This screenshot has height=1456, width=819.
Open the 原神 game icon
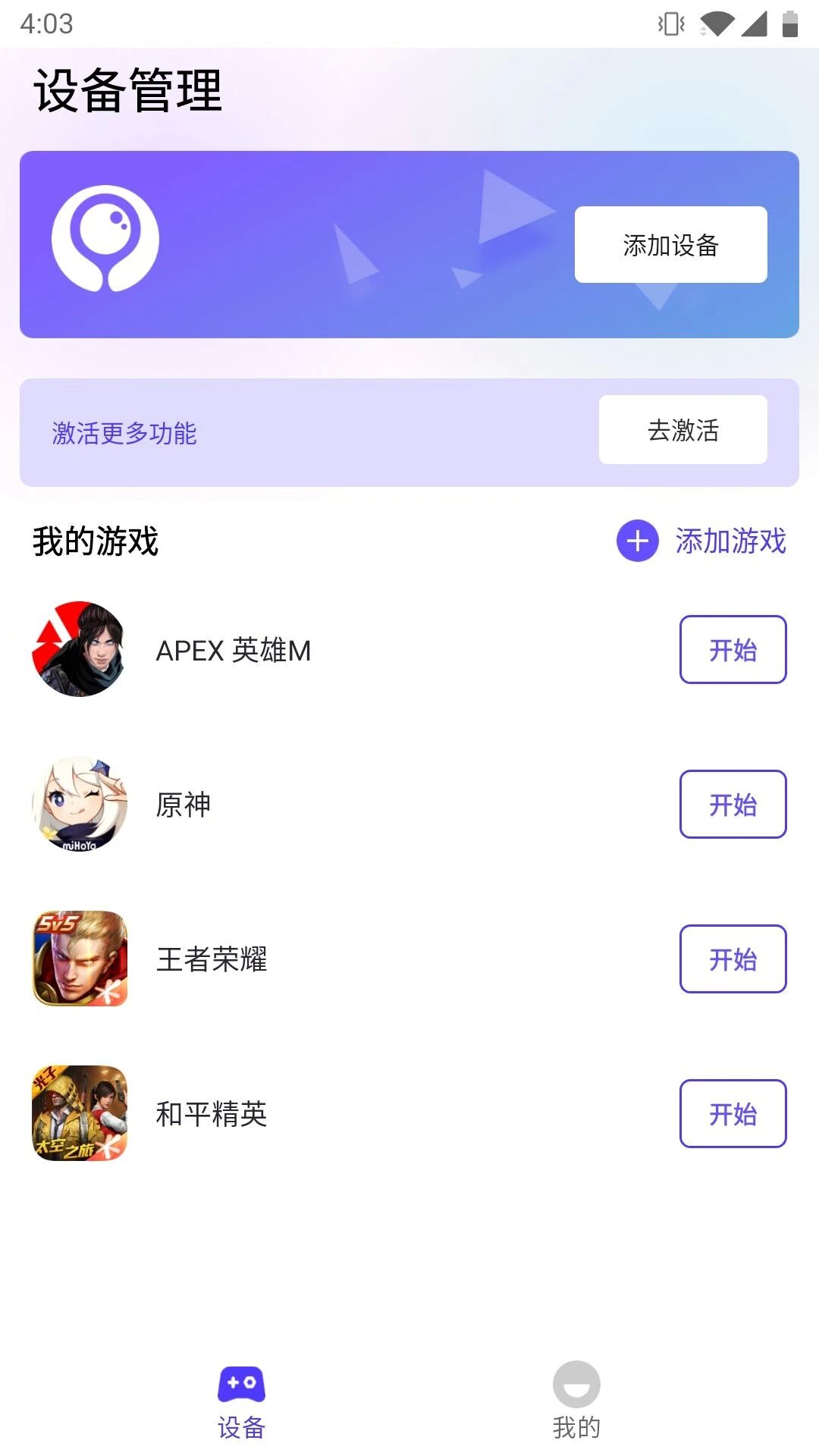(x=80, y=805)
